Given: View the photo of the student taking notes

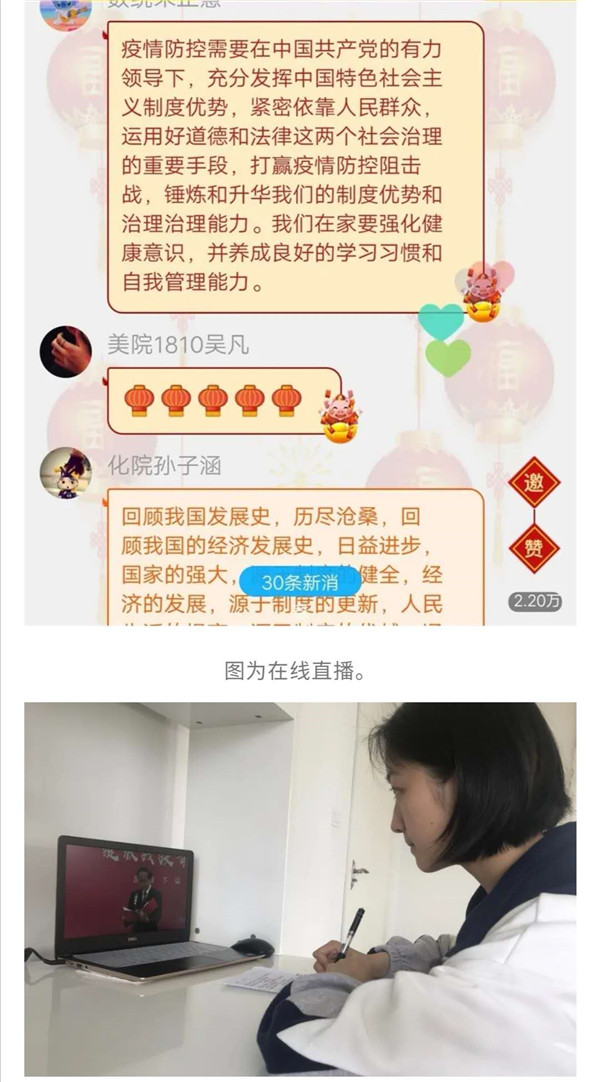Looking at the screenshot, I should point(300,888).
